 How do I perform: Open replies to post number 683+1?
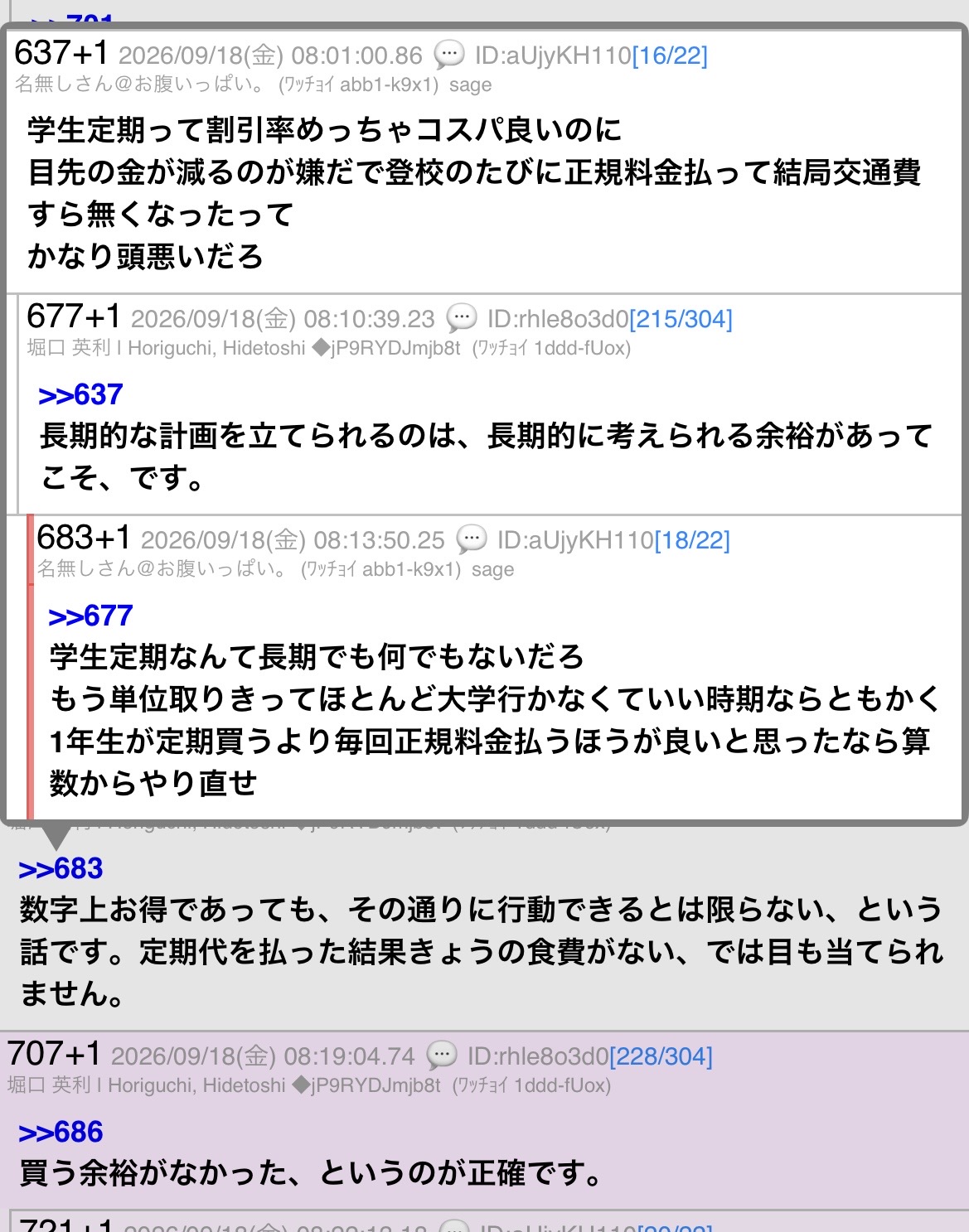[85, 539]
